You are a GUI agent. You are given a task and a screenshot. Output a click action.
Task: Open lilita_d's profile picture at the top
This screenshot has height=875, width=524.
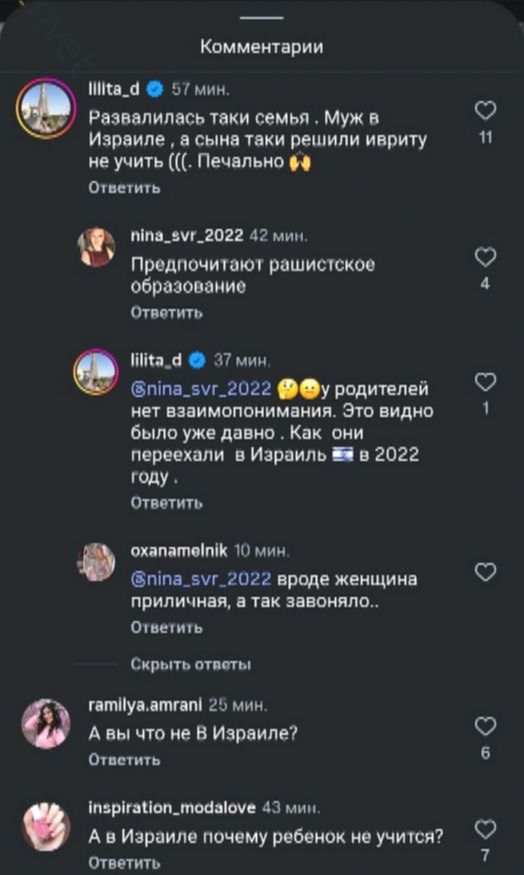(x=46, y=108)
